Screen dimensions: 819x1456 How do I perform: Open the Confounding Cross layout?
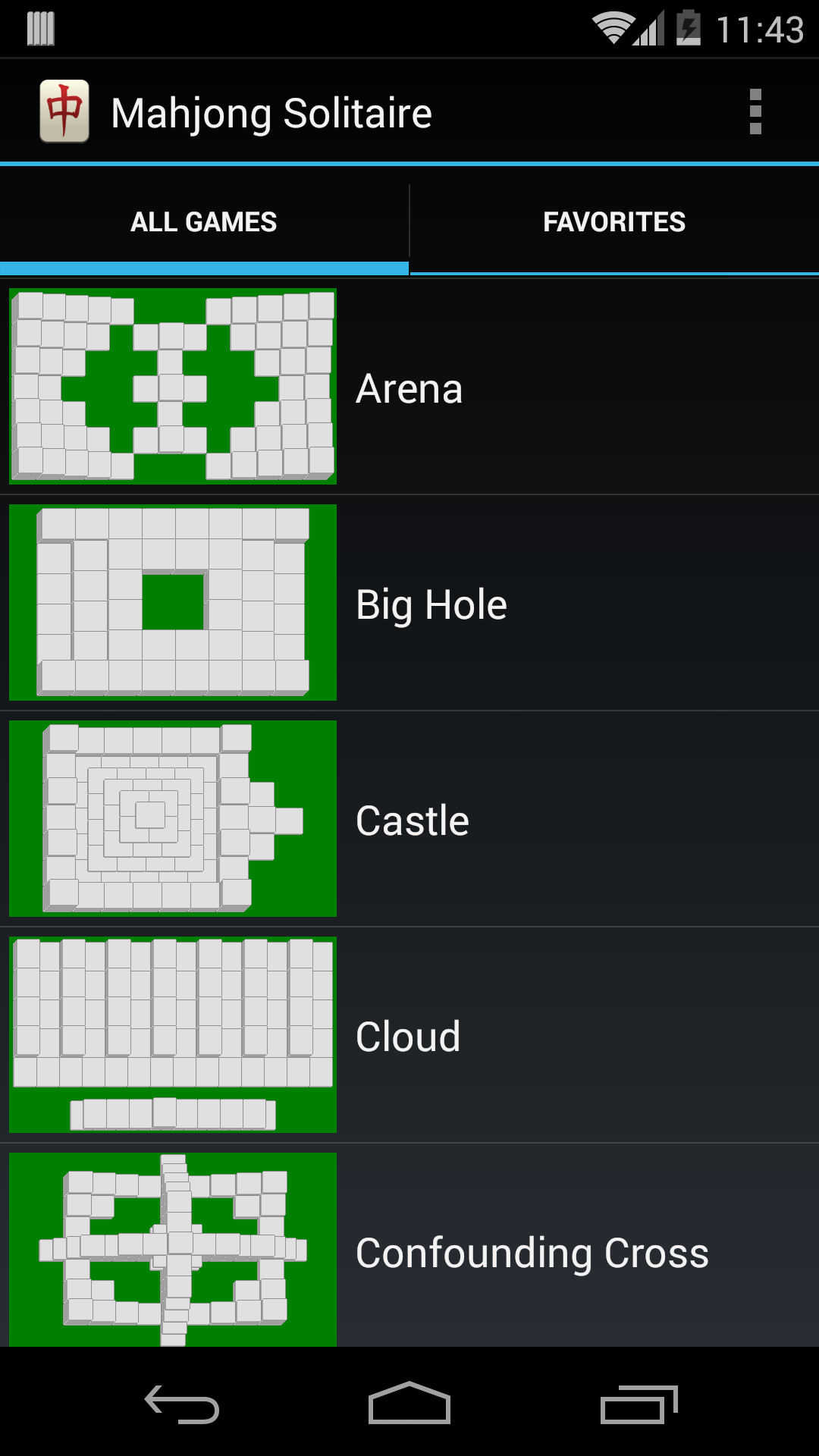[x=531, y=1251]
